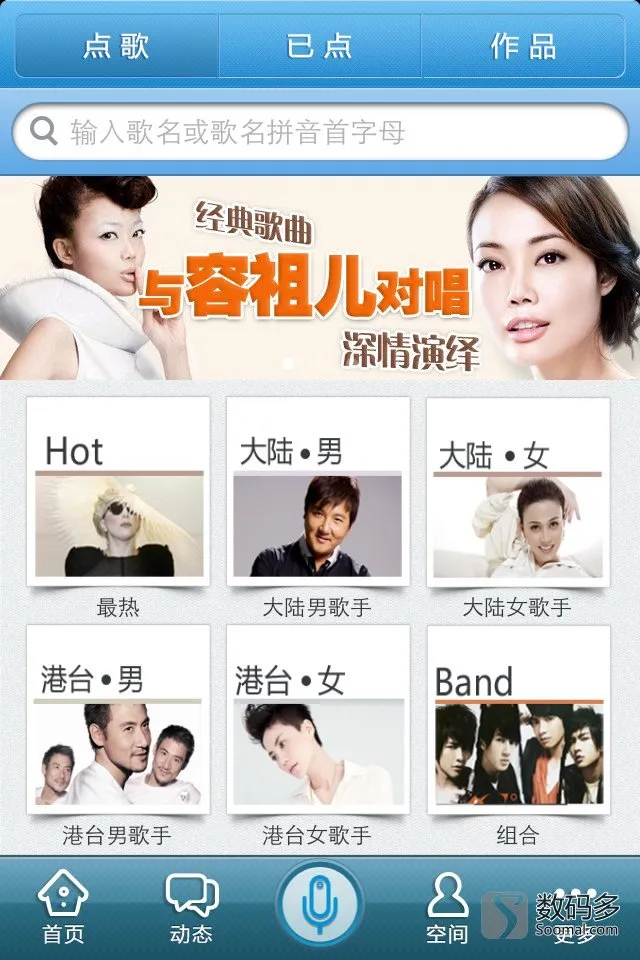The width and height of the screenshot is (640, 960).
Task: Open the 容祖儿 duet banner
Action: (x=320, y=278)
